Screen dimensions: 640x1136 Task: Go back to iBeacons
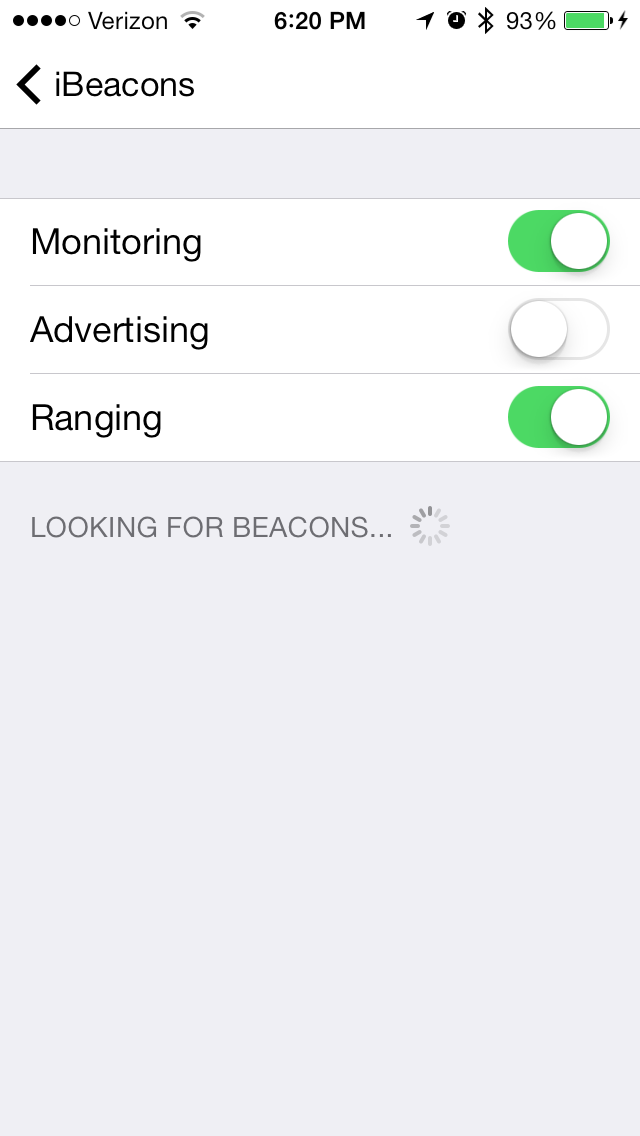pos(105,85)
